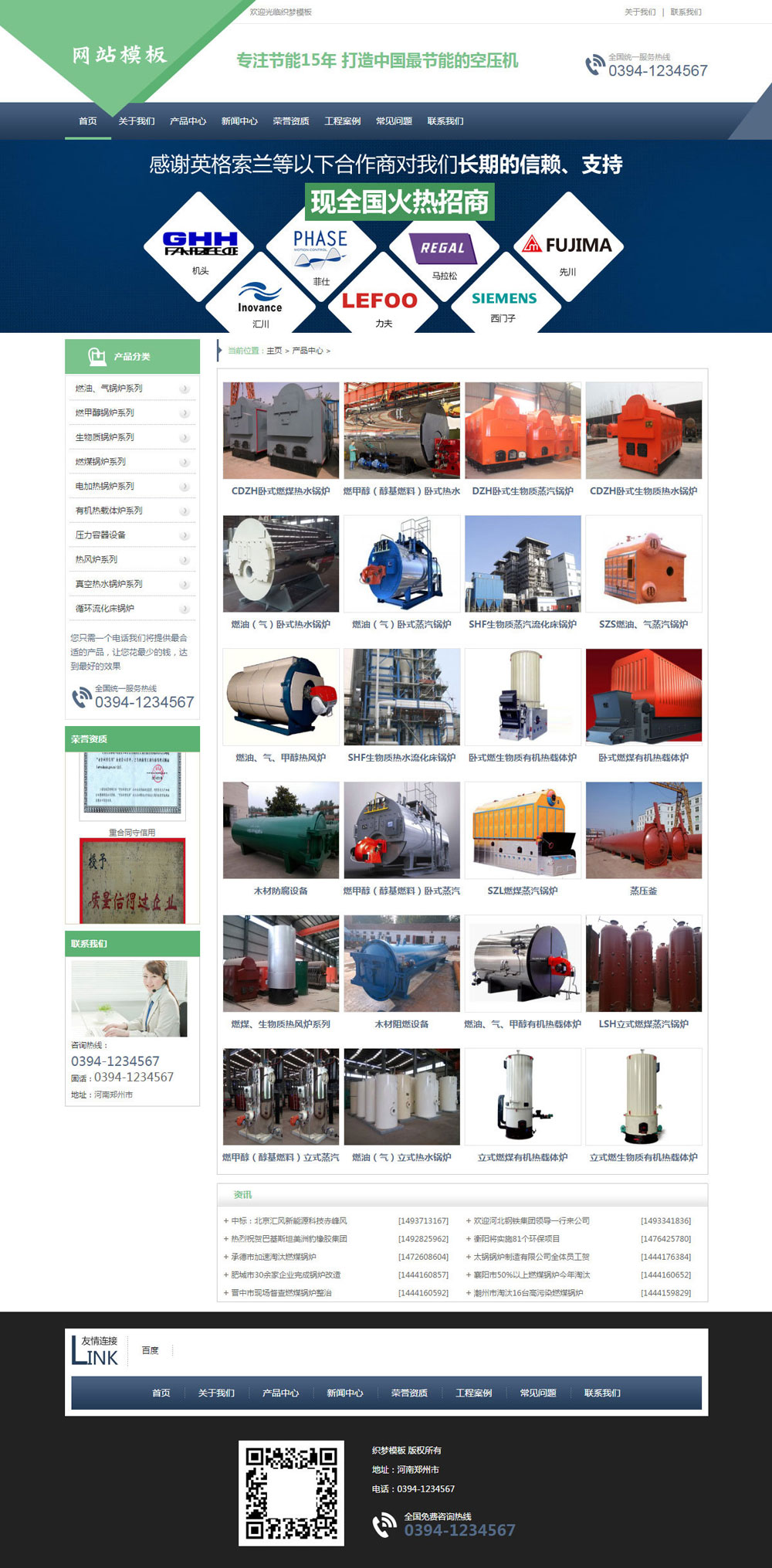This screenshot has width=772, height=1568.
Task: Select the 循环流化床锅炉 category
Action: click(x=105, y=608)
